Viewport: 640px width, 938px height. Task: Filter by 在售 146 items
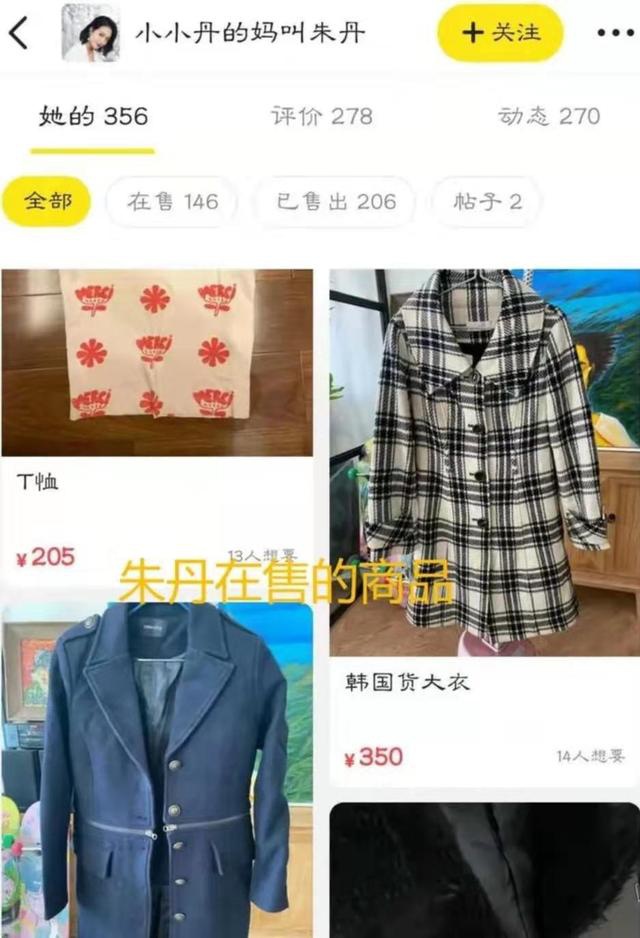(172, 202)
